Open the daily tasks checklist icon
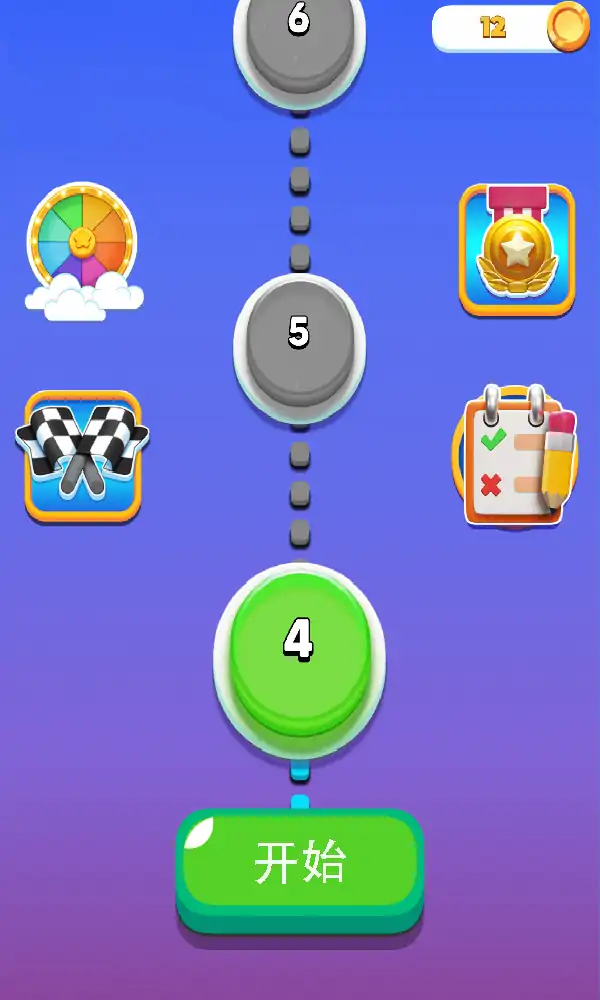 (x=517, y=457)
